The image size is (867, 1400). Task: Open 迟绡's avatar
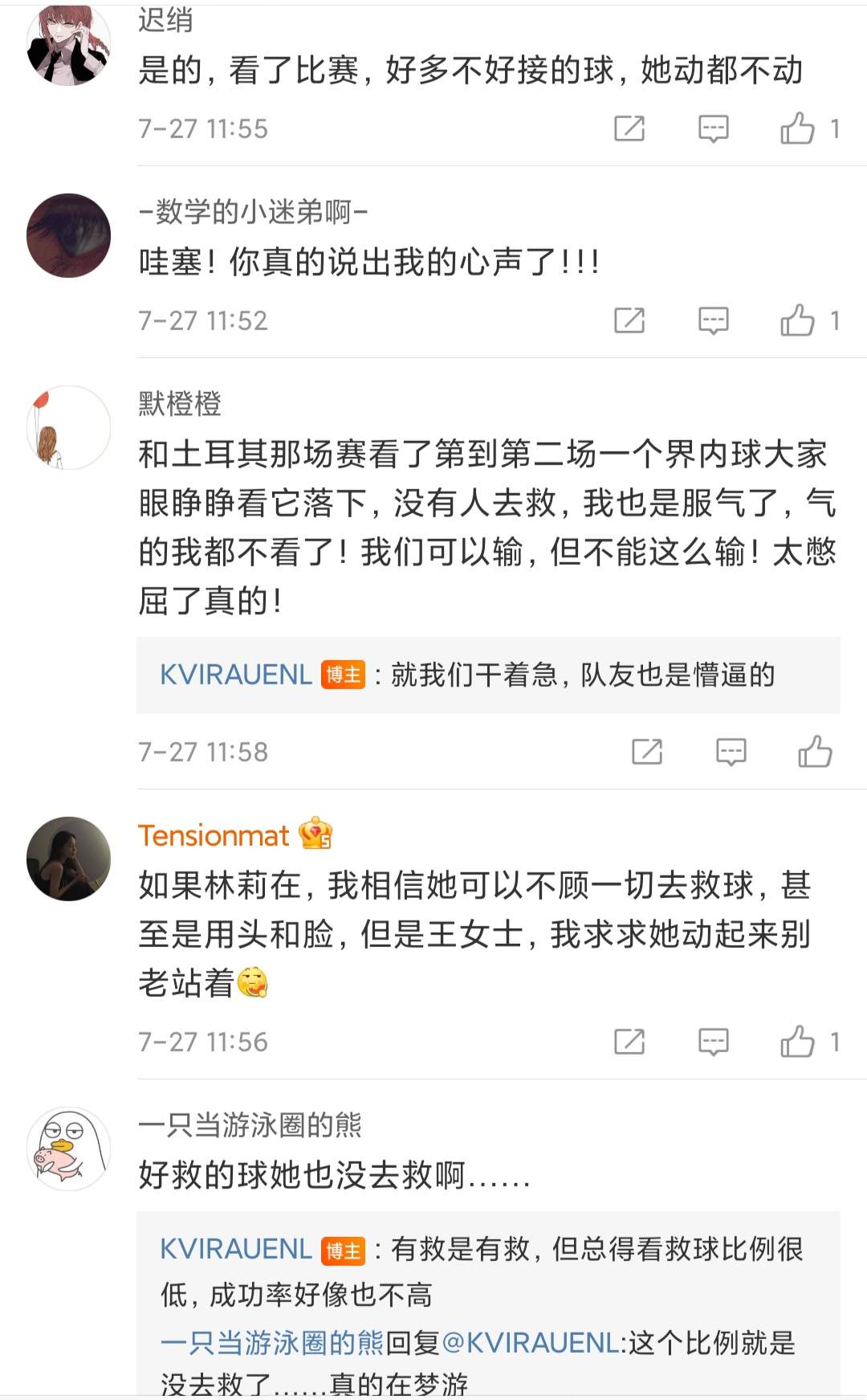pos(68,44)
